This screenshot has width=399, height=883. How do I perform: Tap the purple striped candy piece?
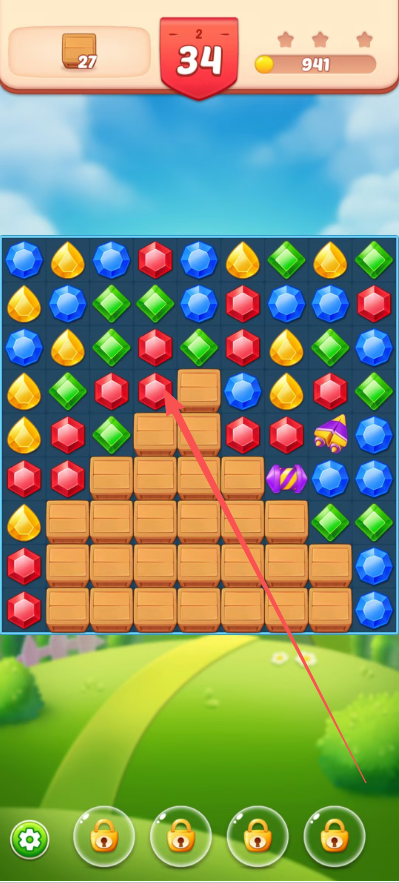286,479
